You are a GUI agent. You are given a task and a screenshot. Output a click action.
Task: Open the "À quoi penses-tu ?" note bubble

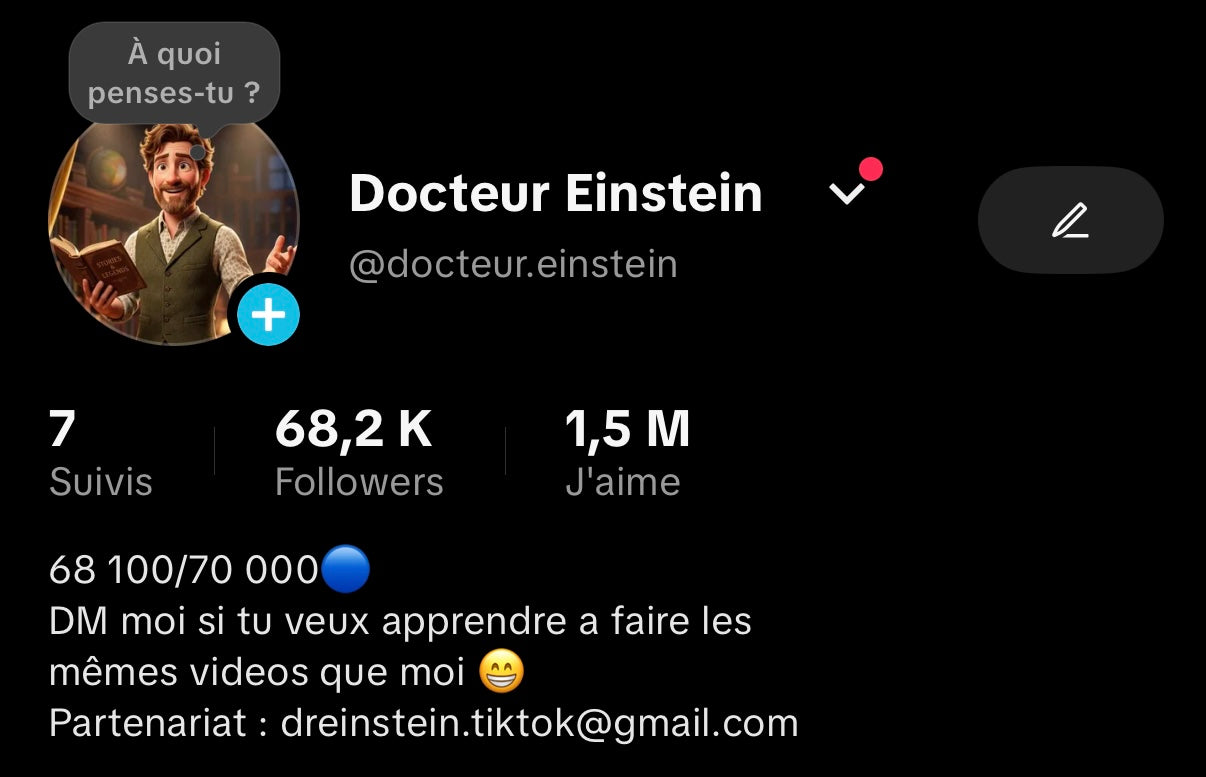(174, 73)
